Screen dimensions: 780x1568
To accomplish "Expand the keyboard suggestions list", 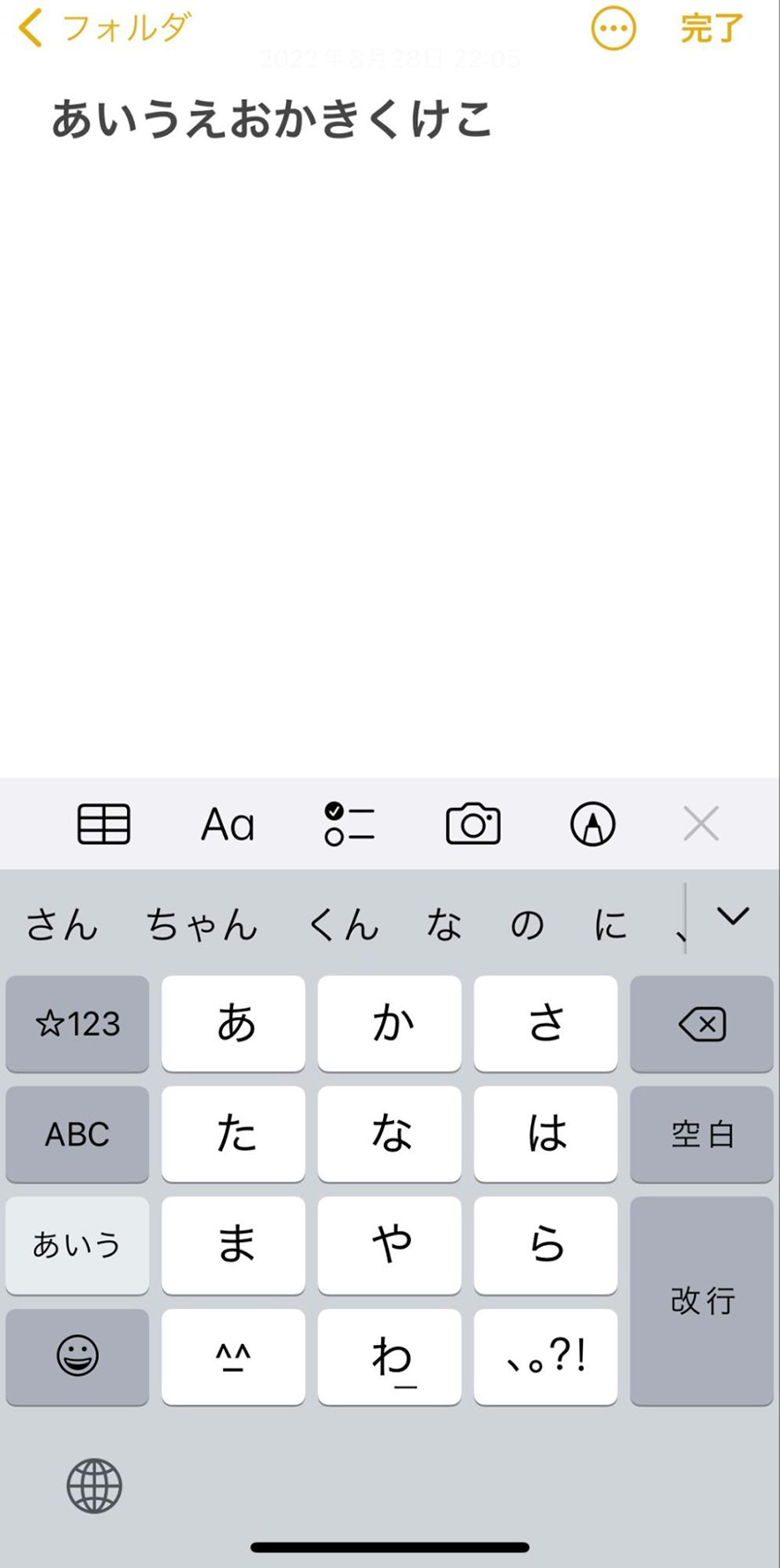I will [x=733, y=916].
